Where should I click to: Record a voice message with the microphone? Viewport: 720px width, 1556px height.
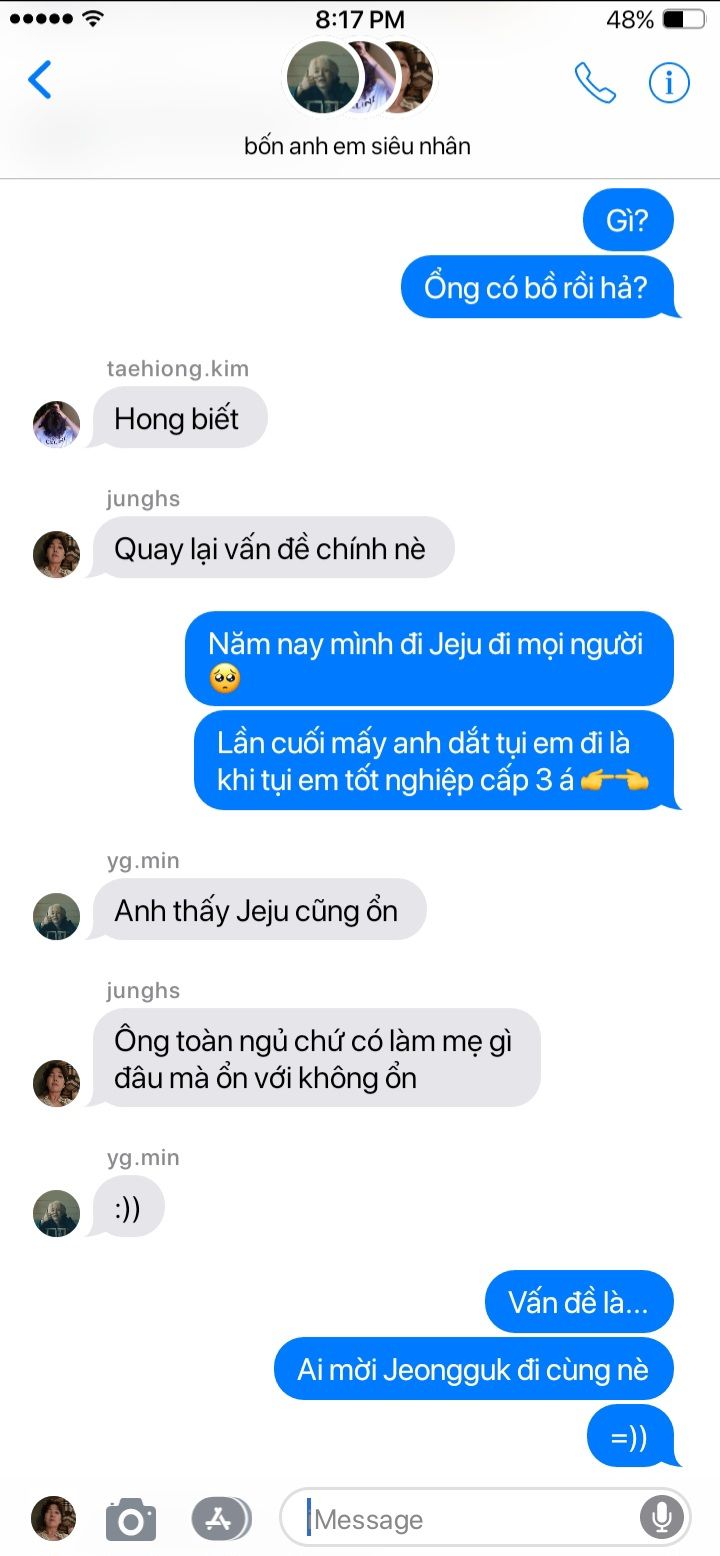point(661,1518)
